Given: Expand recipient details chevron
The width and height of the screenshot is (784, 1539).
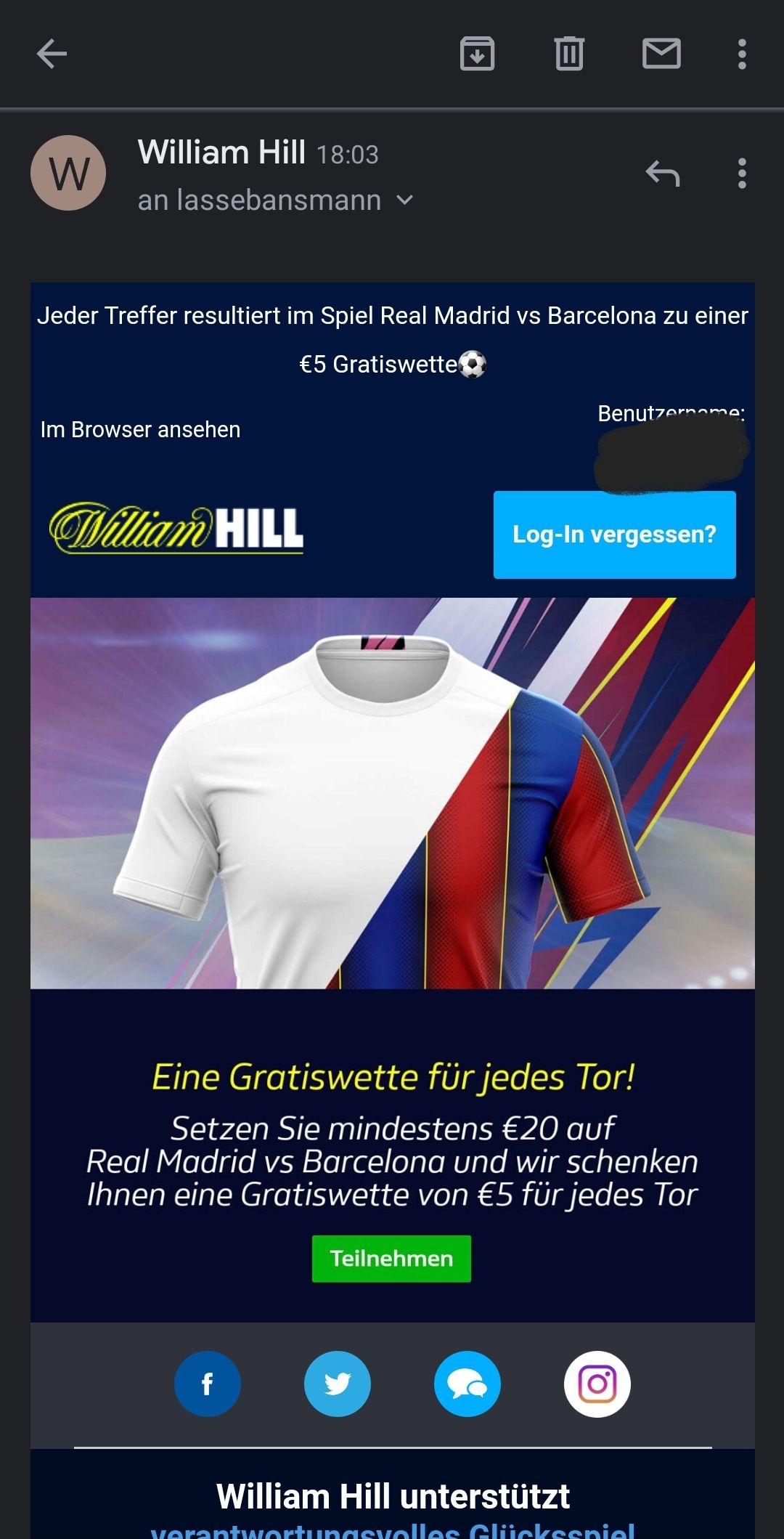Looking at the screenshot, I should click(405, 200).
